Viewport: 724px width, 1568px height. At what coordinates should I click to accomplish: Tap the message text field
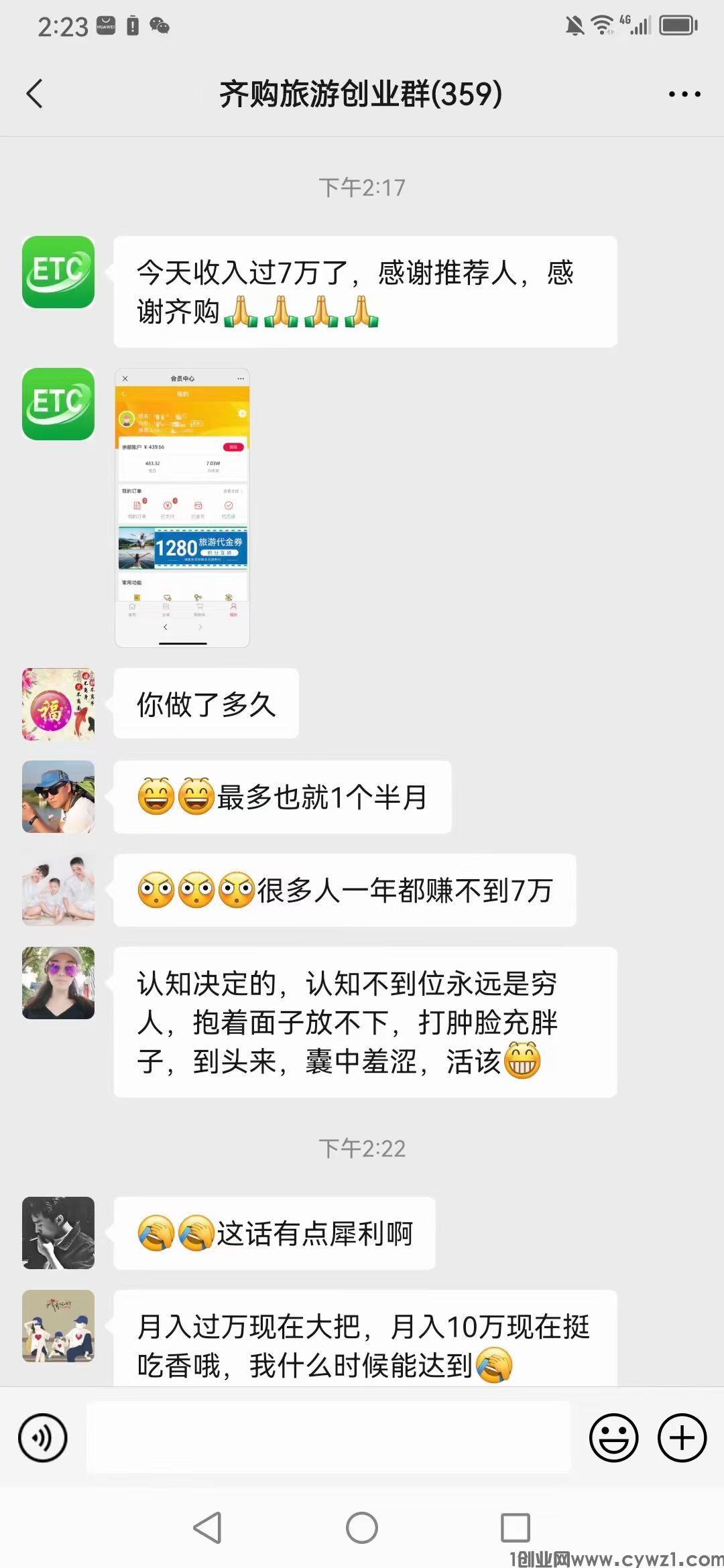(x=328, y=1437)
